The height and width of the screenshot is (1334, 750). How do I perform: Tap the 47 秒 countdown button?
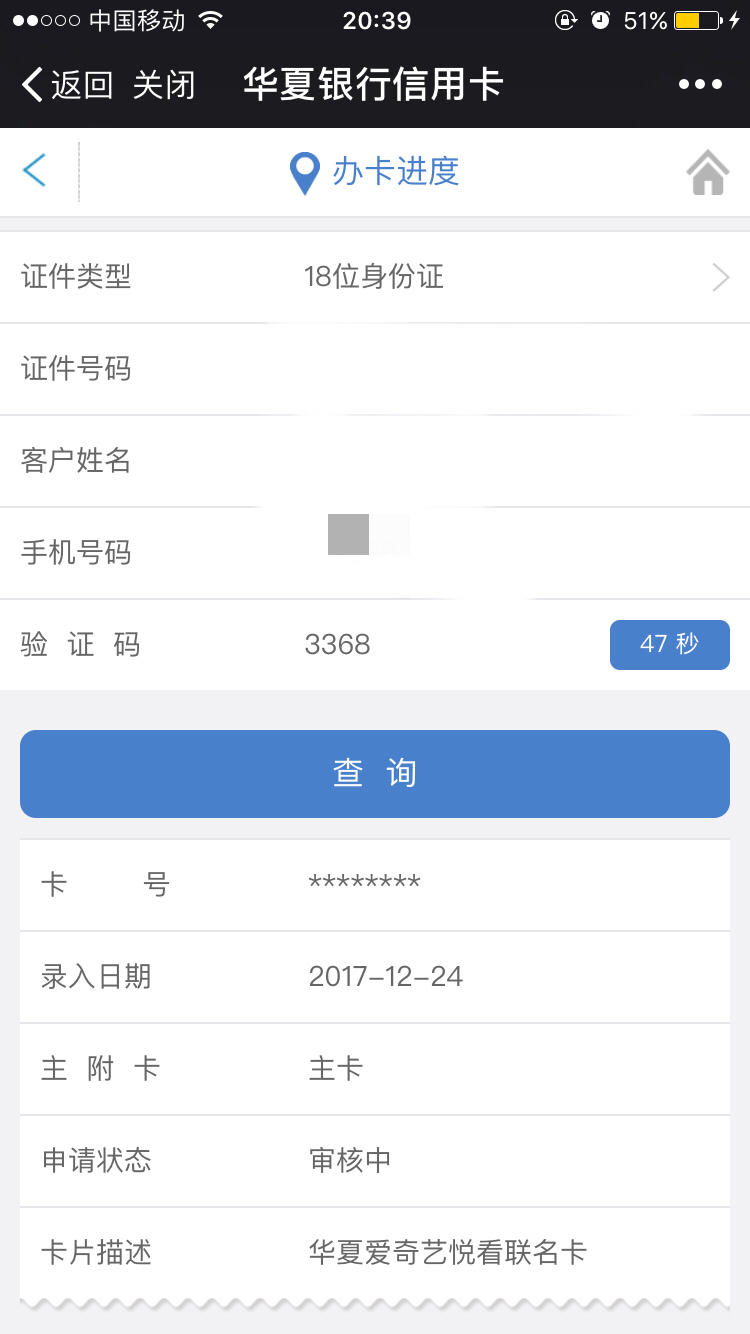670,645
